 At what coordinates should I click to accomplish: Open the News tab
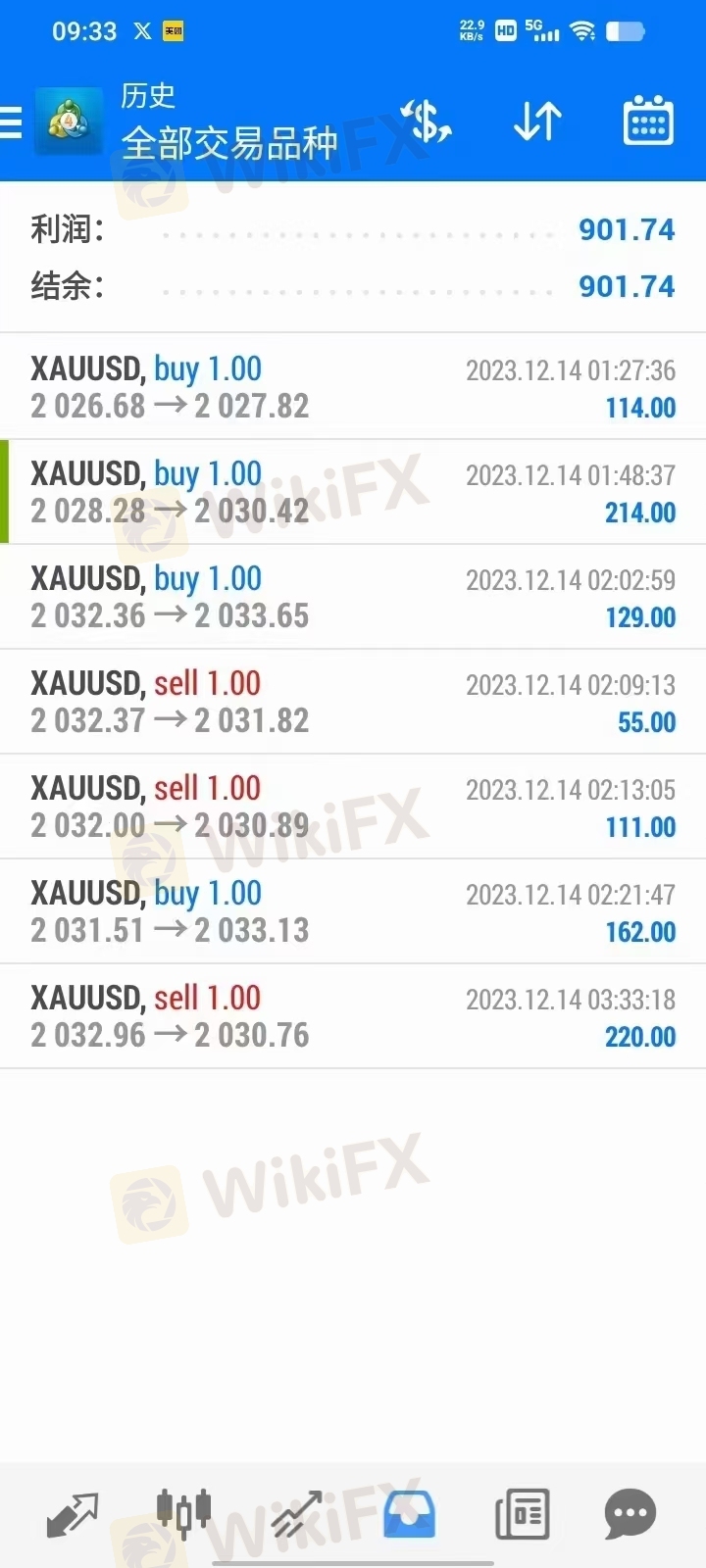click(522, 1514)
